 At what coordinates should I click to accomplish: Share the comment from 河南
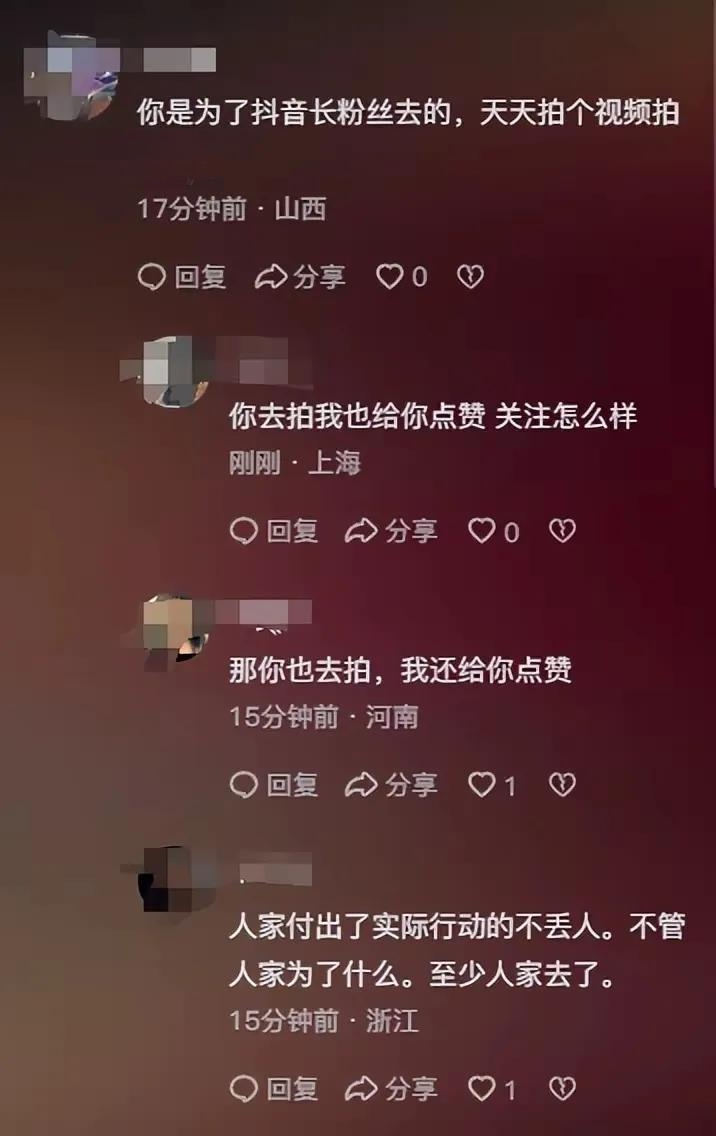click(x=391, y=786)
